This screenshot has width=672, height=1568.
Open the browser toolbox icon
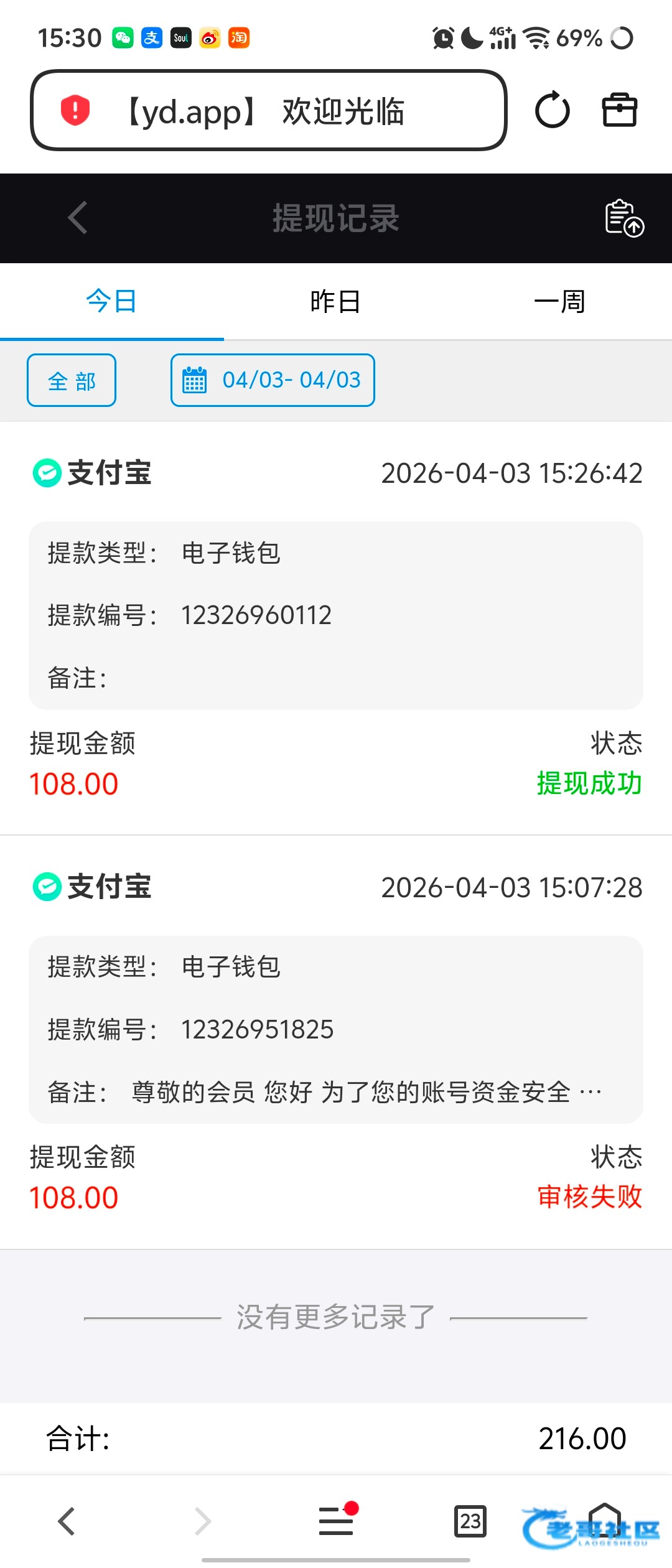click(619, 111)
